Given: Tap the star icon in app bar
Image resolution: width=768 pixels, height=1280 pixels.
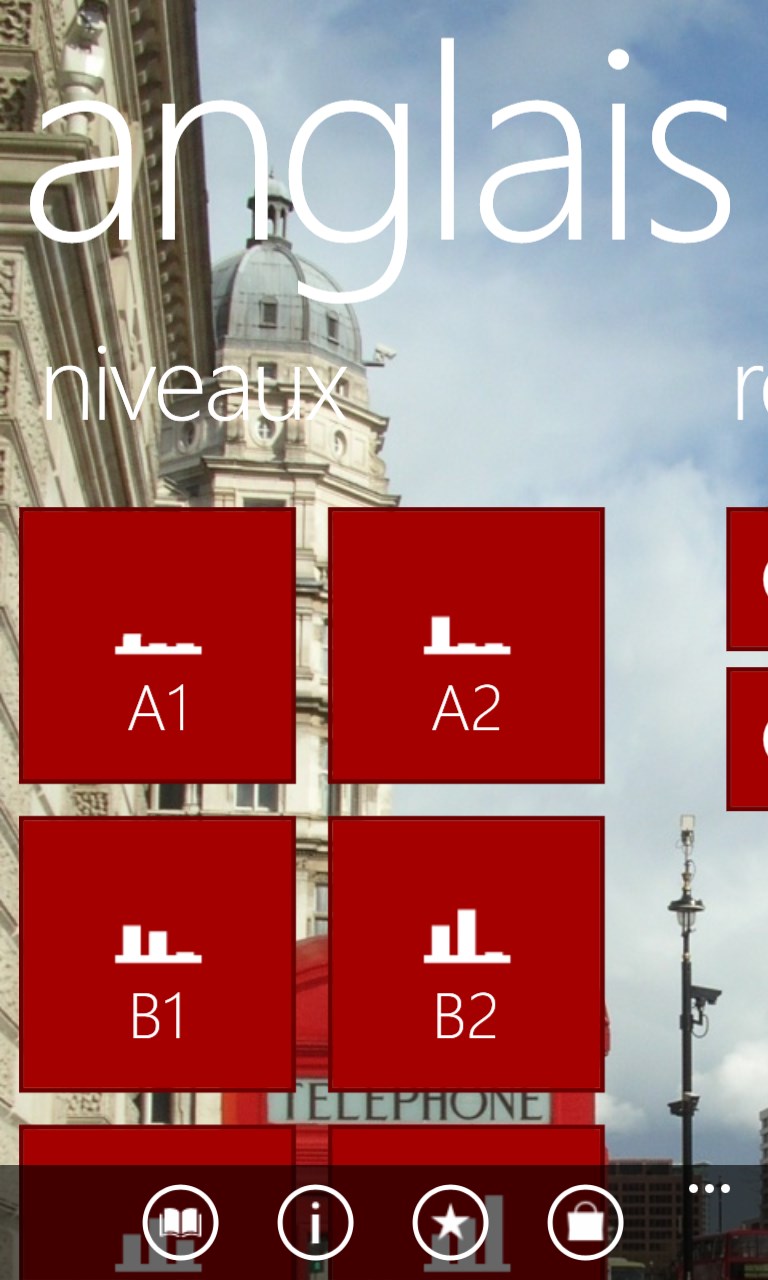Looking at the screenshot, I should point(450,1222).
